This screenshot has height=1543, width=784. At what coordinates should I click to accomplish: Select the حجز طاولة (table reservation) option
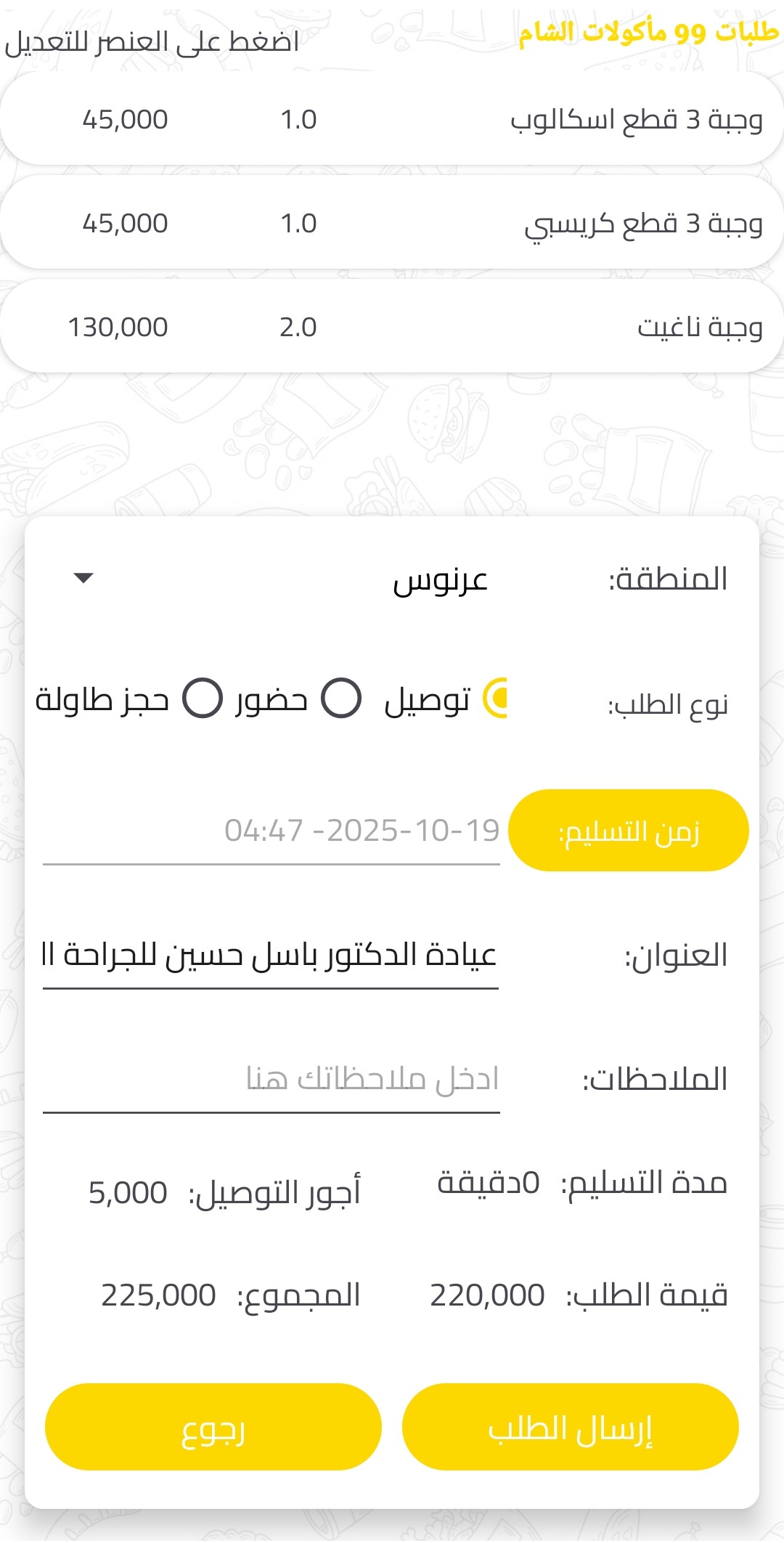[x=202, y=699]
